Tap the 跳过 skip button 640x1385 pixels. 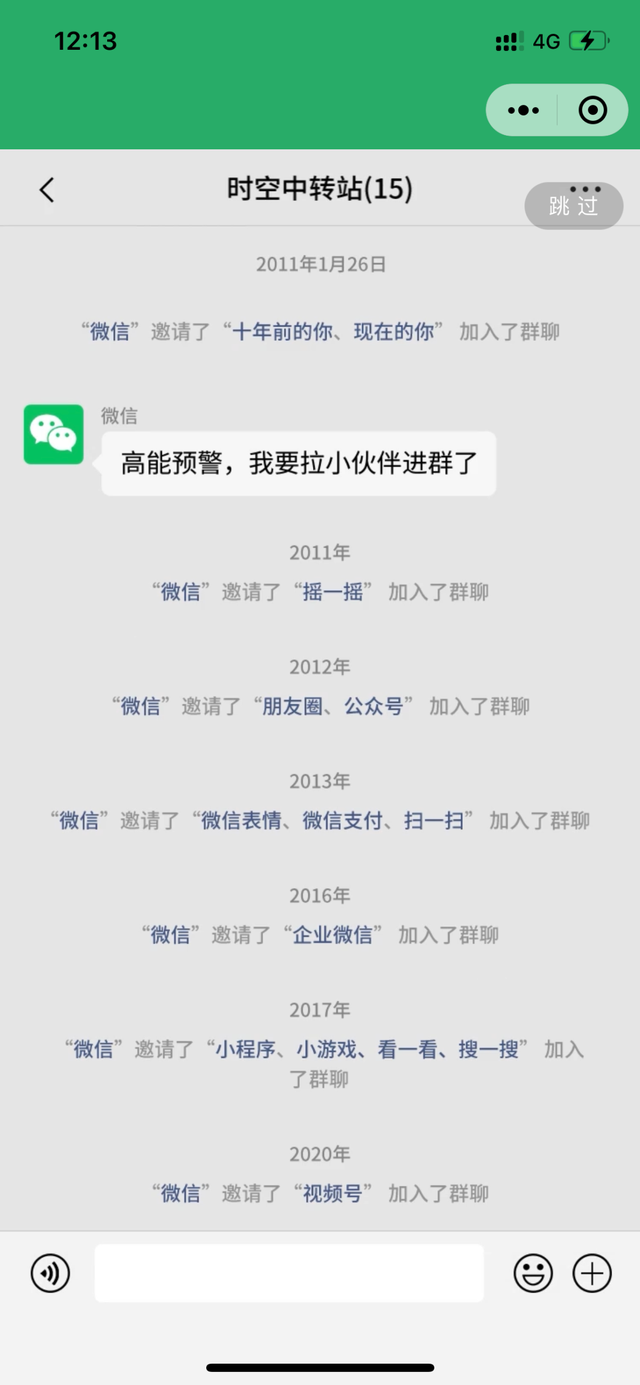pos(574,206)
